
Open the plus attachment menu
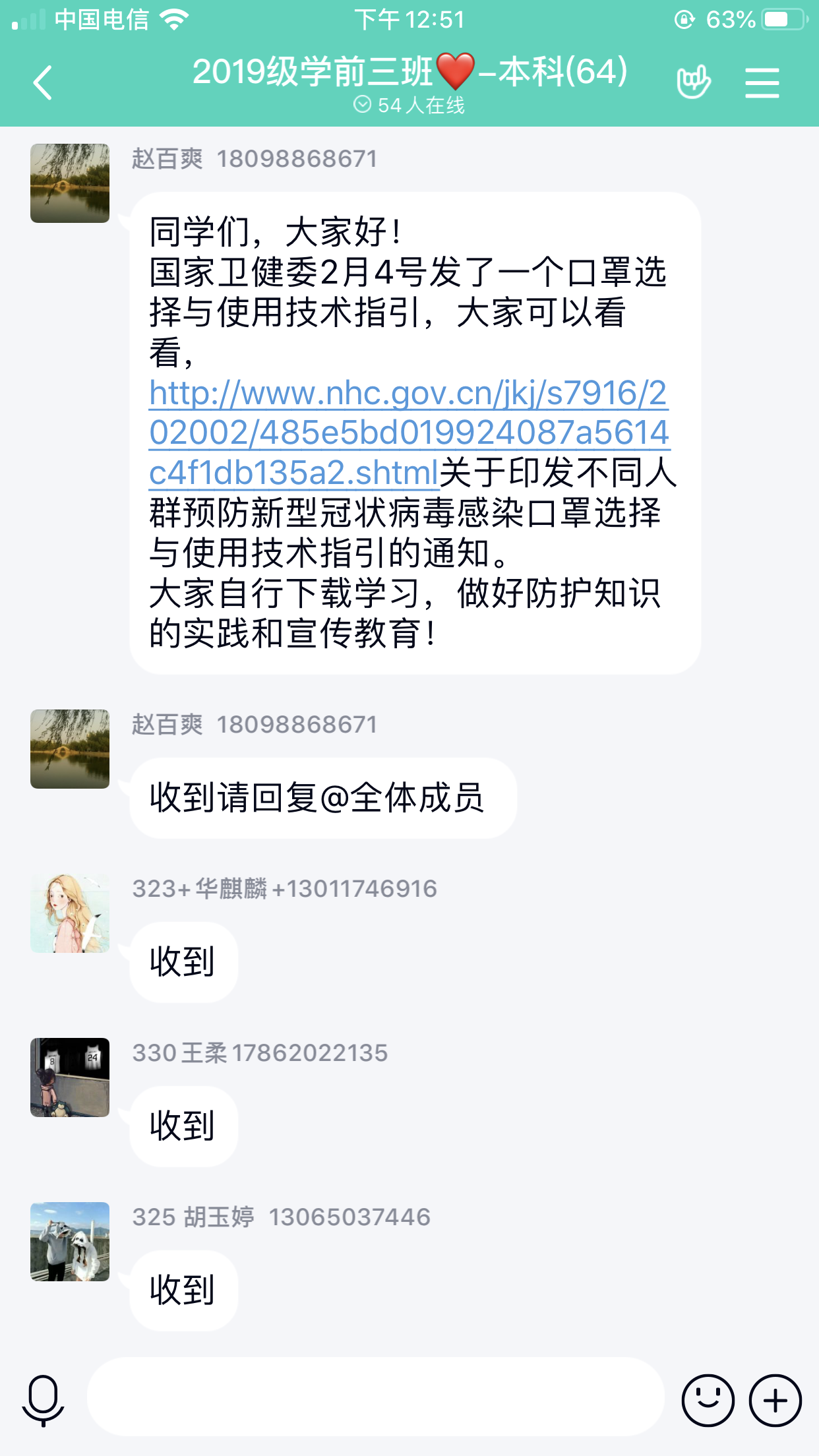click(775, 1400)
